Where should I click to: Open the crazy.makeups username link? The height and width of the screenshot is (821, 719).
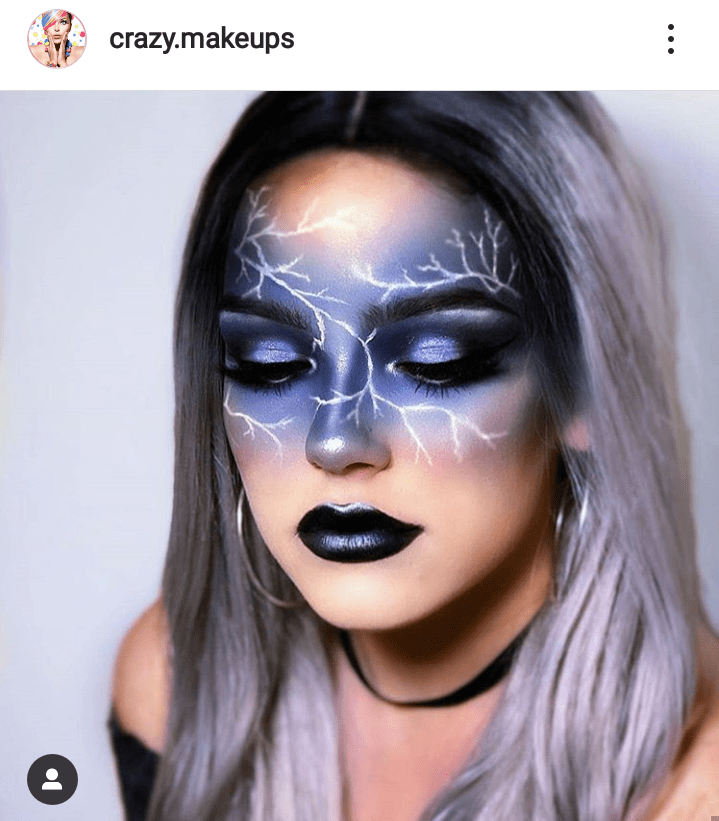pyautogui.click(x=201, y=40)
